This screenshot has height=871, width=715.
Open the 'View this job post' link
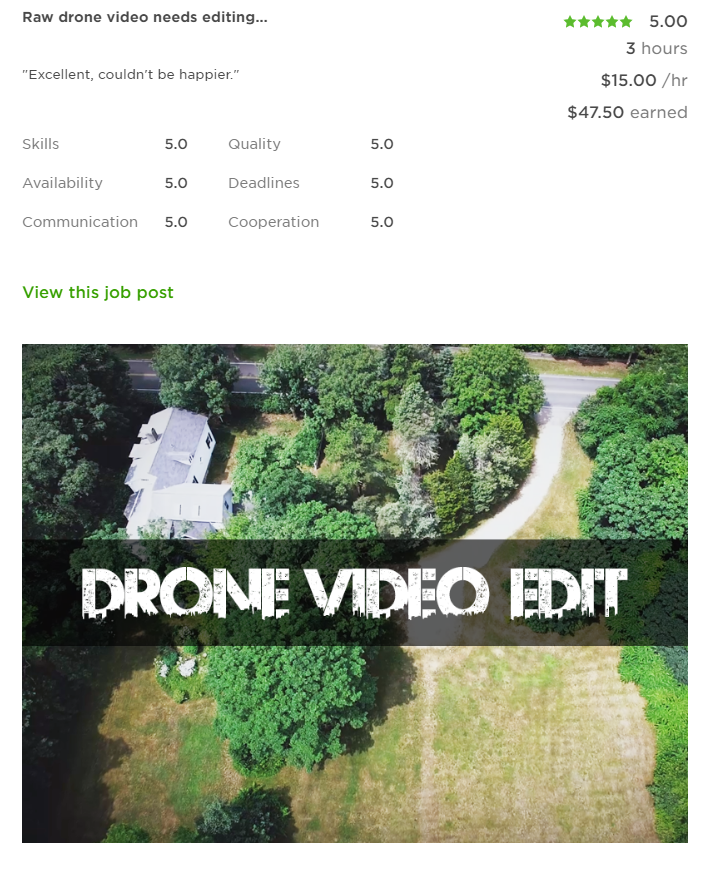(98, 292)
